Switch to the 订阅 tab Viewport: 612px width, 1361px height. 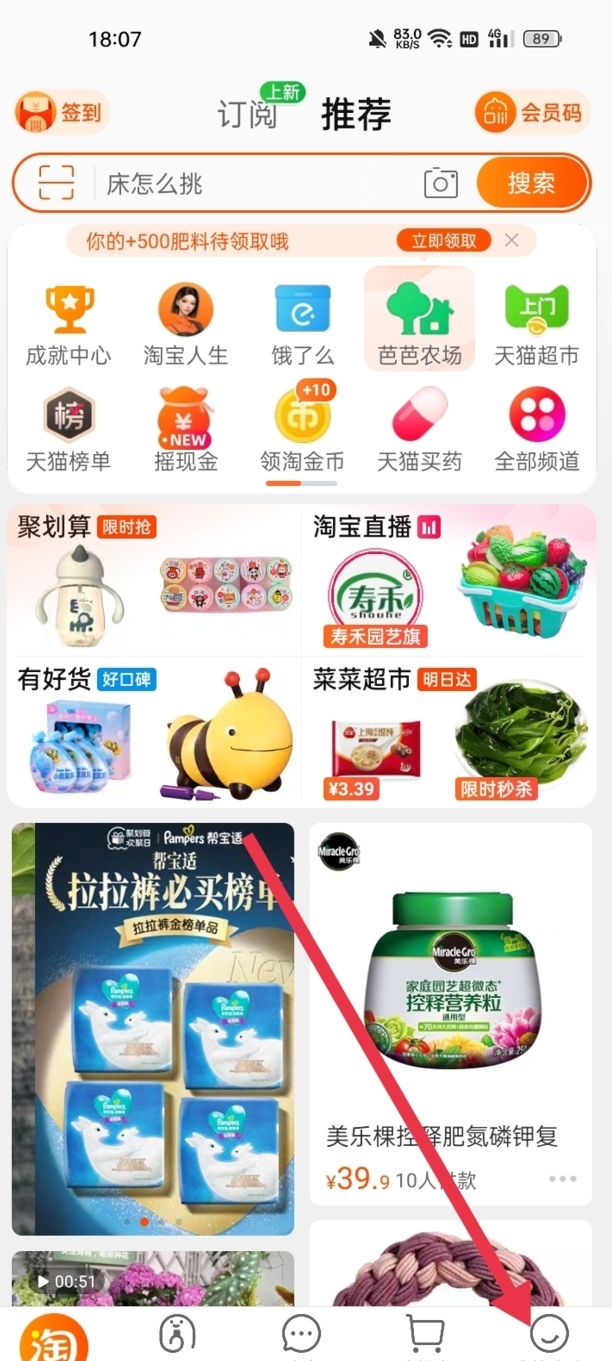pos(248,114)
